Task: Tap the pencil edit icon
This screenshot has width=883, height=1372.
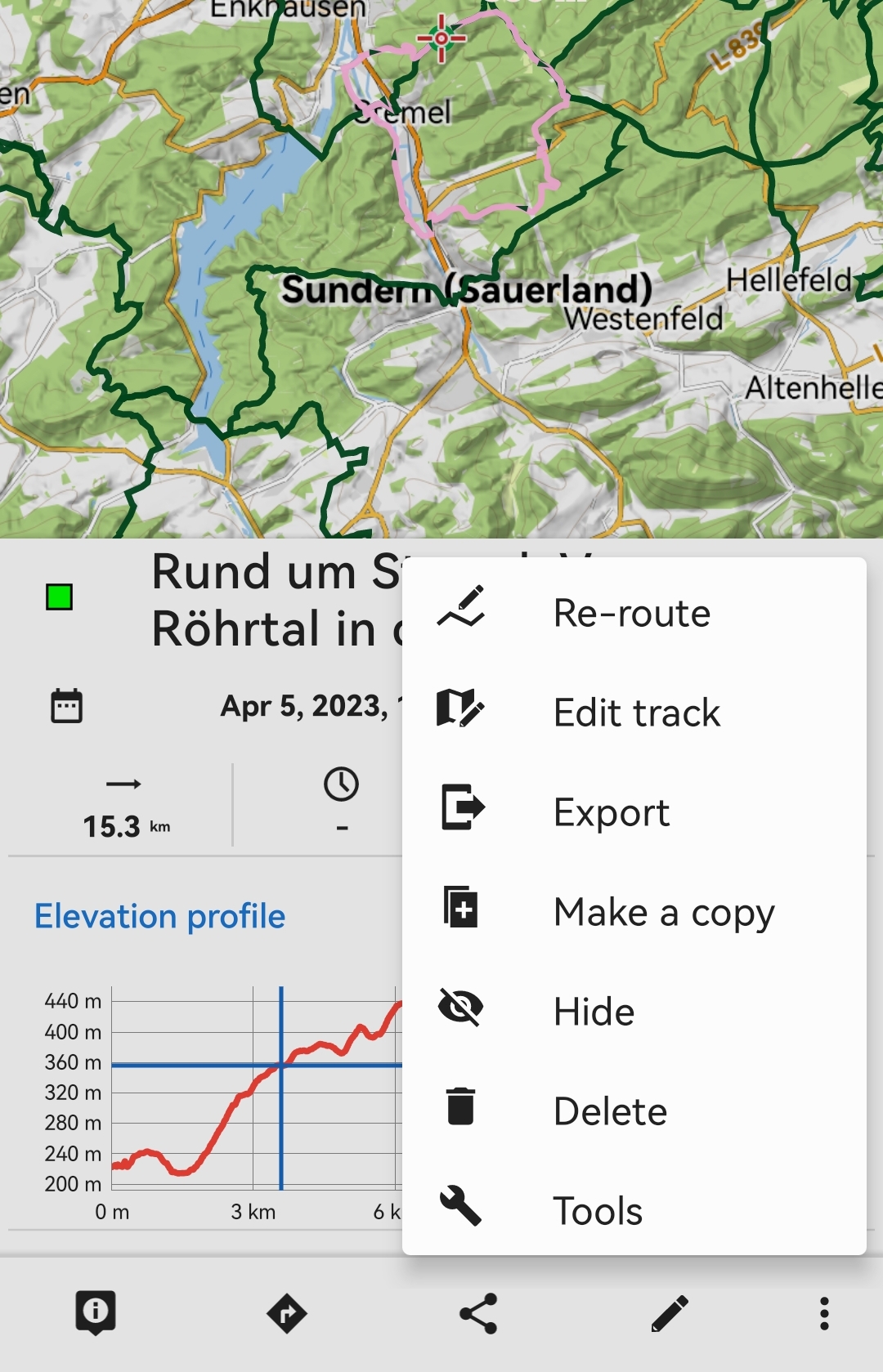Action: 670,1313
